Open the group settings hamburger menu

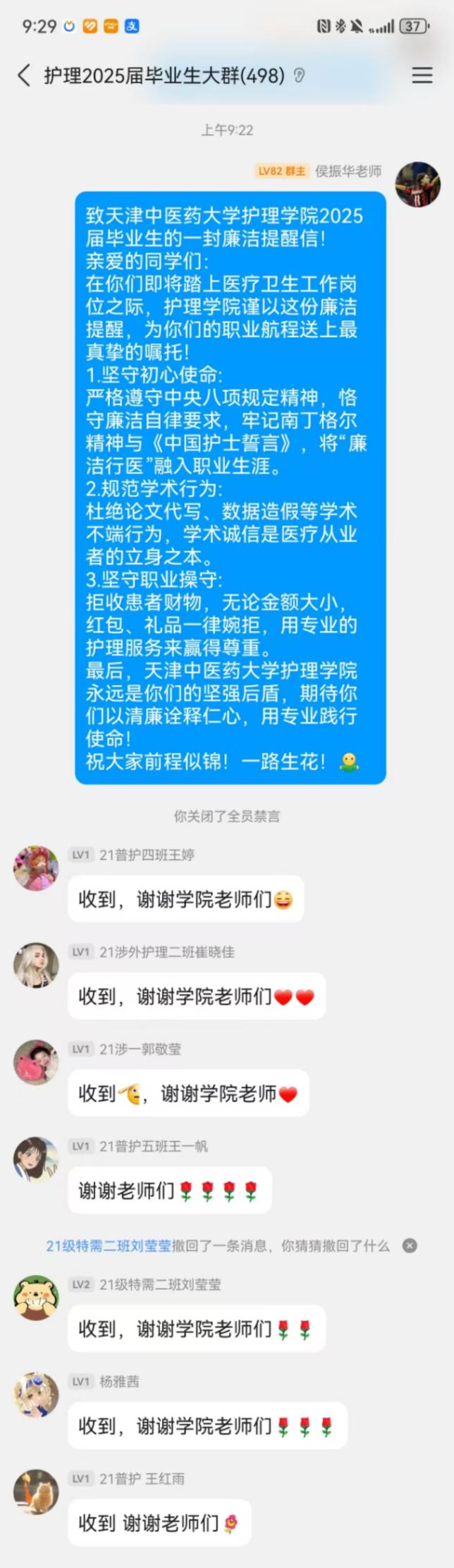422,76
